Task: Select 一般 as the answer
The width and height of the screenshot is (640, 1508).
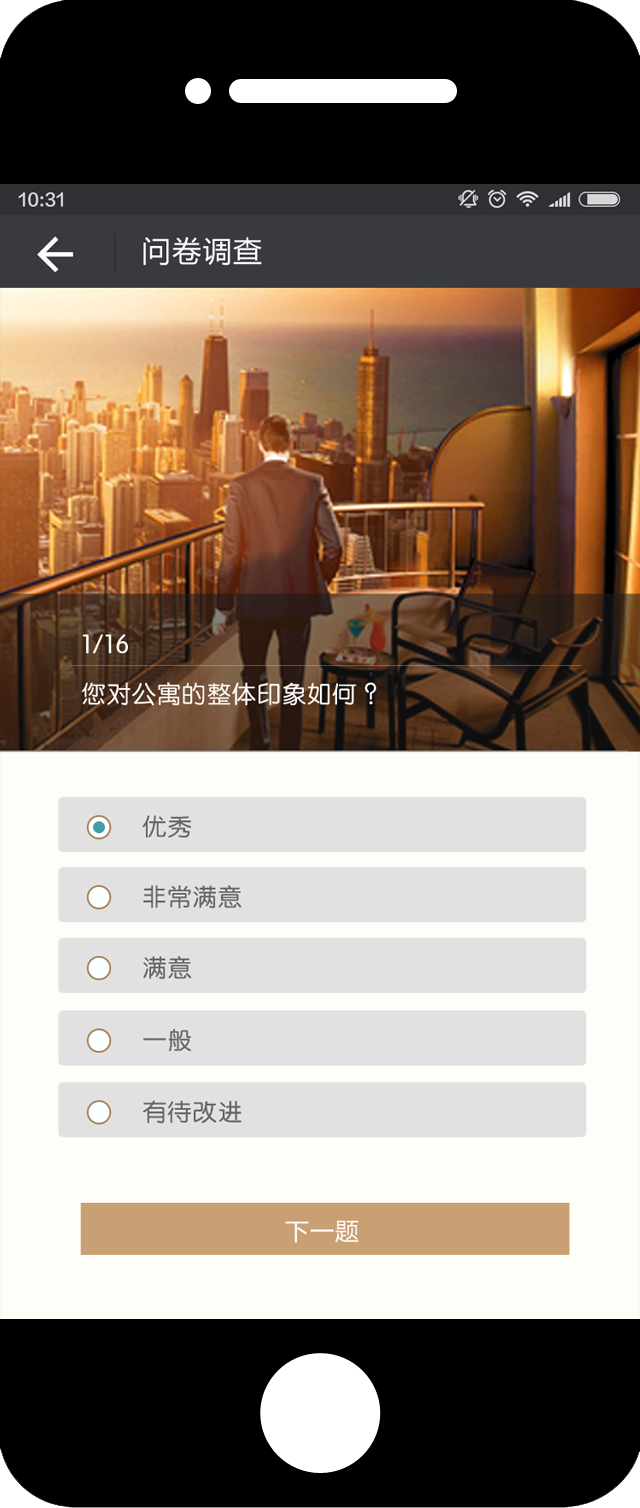Action: pos(321,1038)
